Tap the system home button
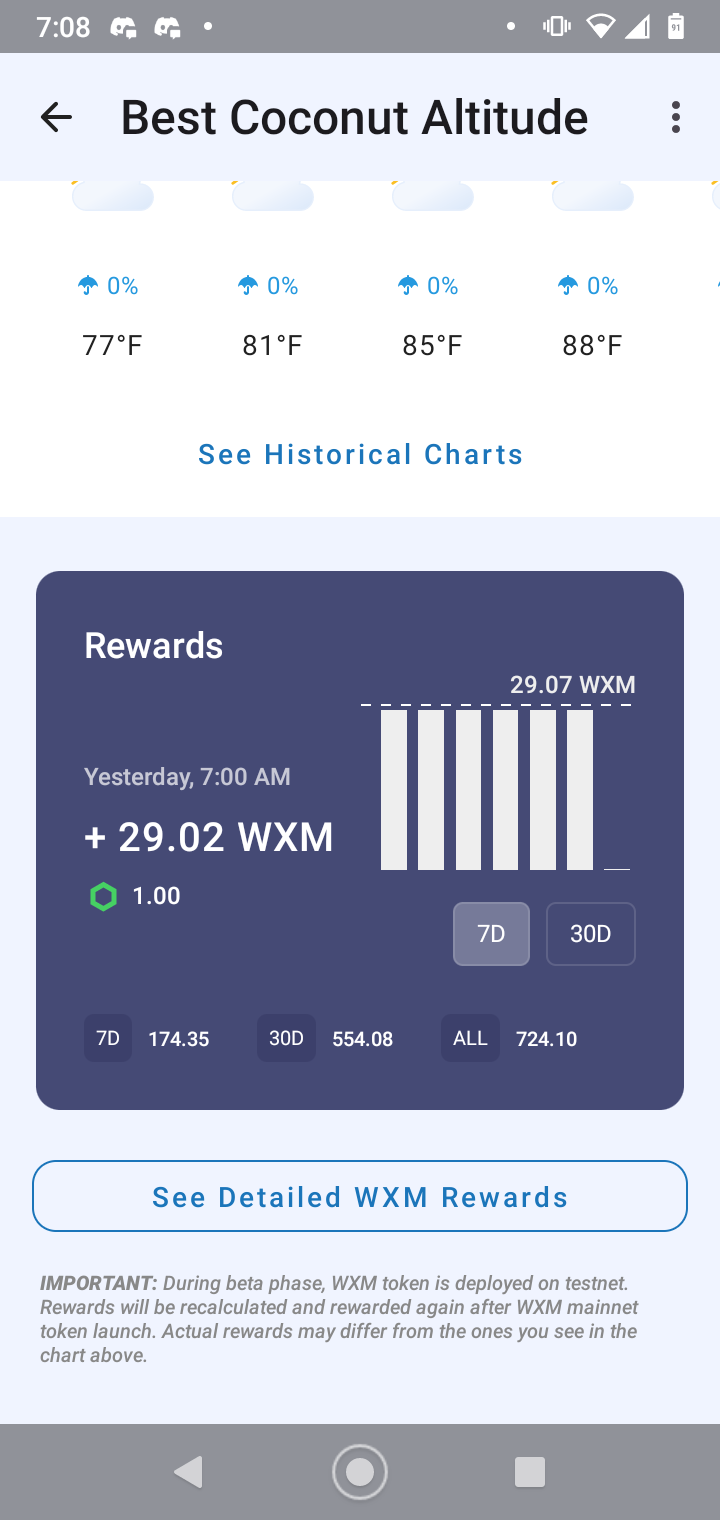Viewport: 720px width, 1520px height. pyautogui.click(x=360, y=1471)
